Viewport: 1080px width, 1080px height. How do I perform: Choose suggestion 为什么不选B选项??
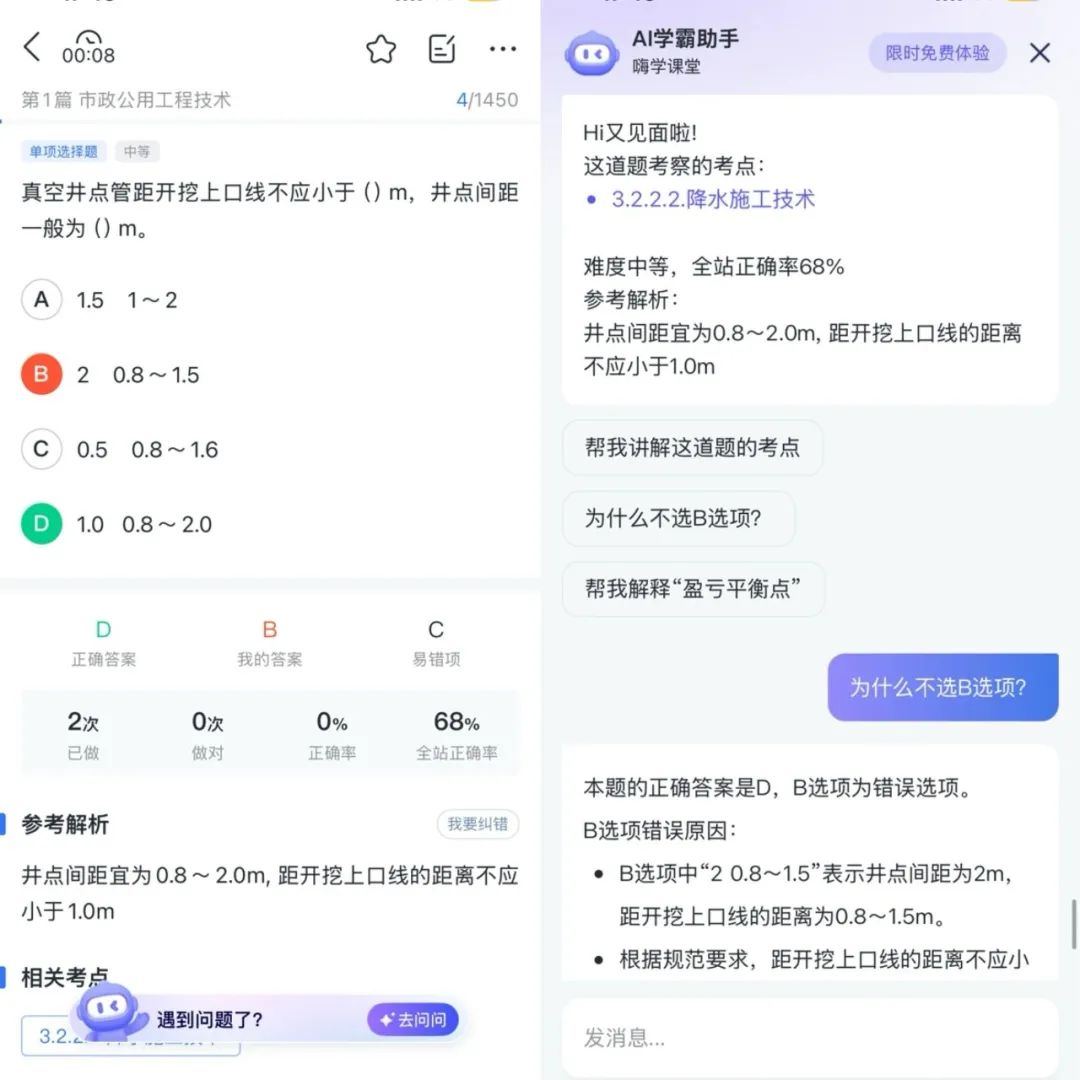(678, 518)
